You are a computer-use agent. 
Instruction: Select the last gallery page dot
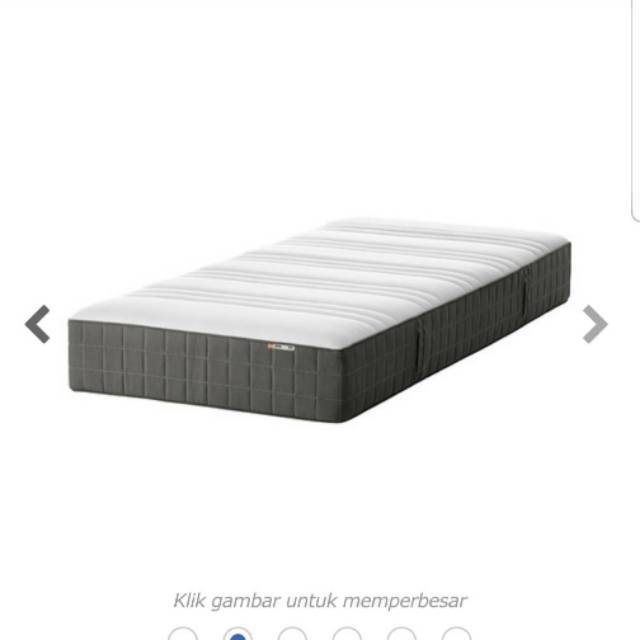point(456,635)
